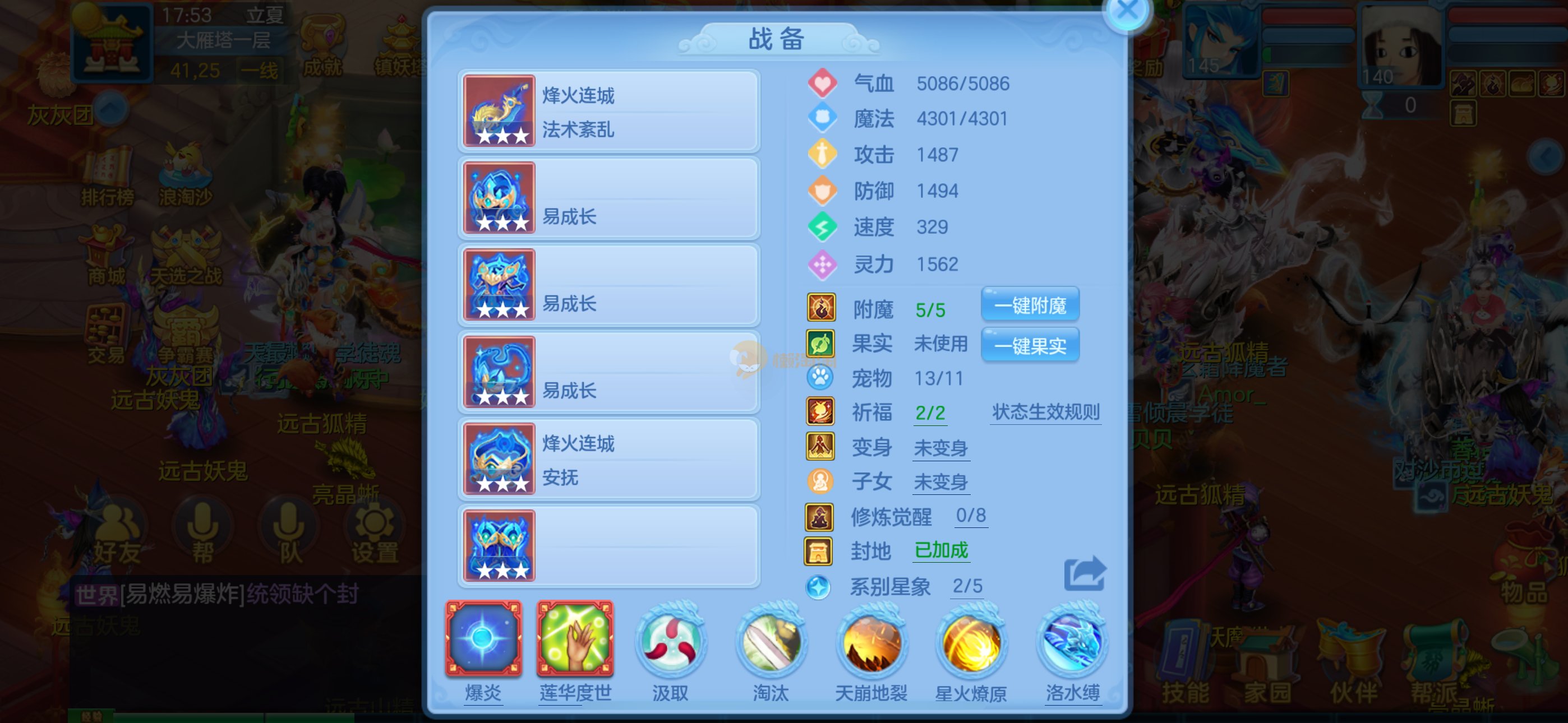Open 封地 已加成 details
The width and height of the screenshot is (1568, 723).
pos(940,550)
